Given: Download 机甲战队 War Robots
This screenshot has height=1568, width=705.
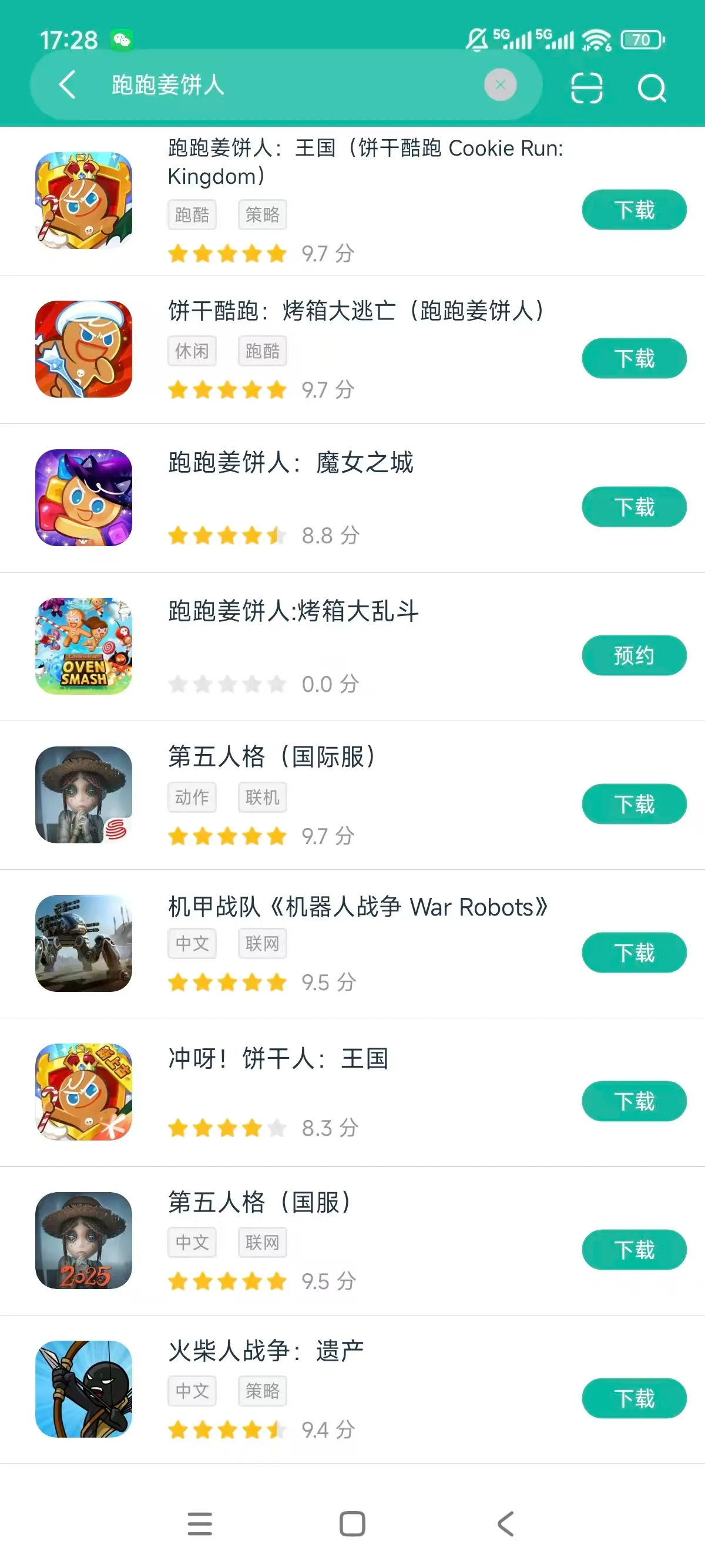Looking at the screenshot, I should [634, 953].
